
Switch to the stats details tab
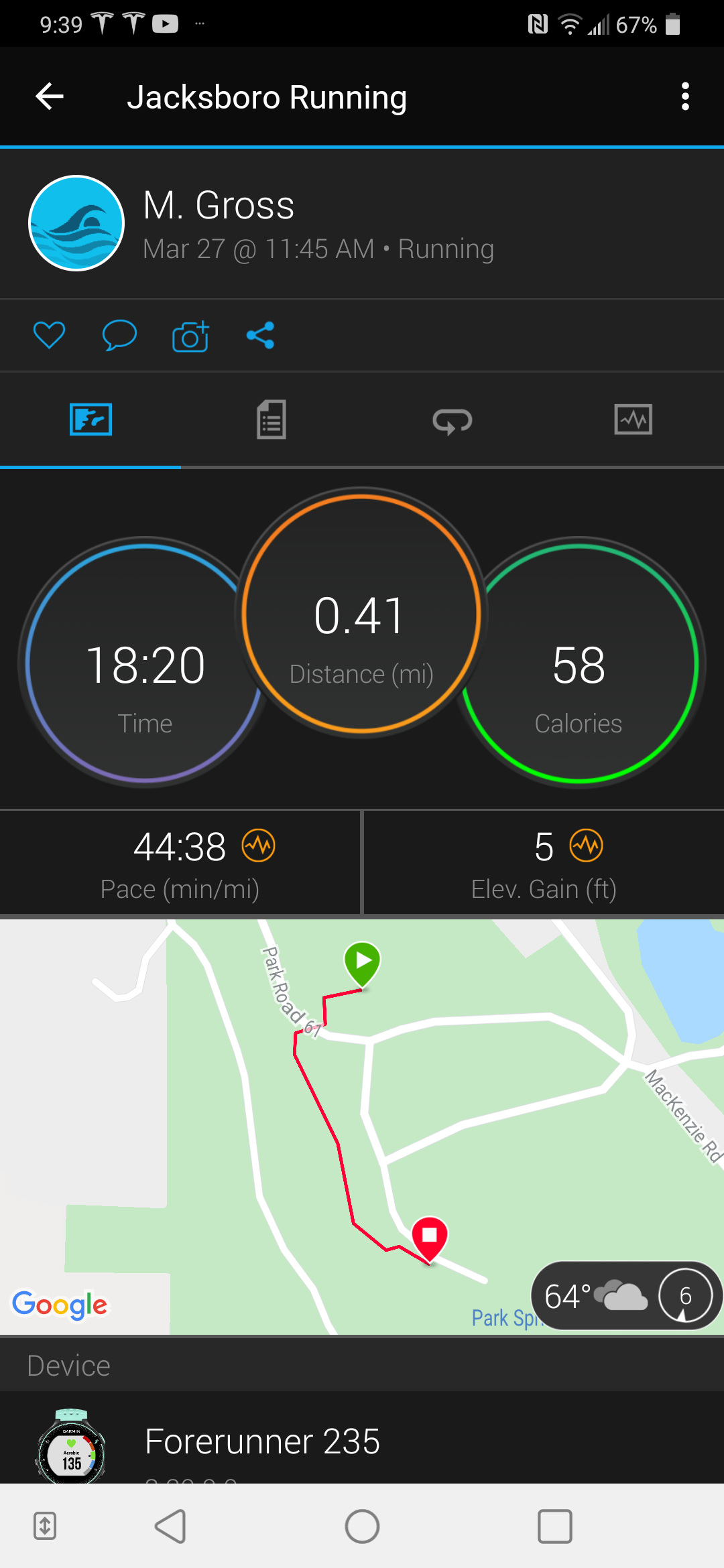pyautogui.click(x=271, y=420)
